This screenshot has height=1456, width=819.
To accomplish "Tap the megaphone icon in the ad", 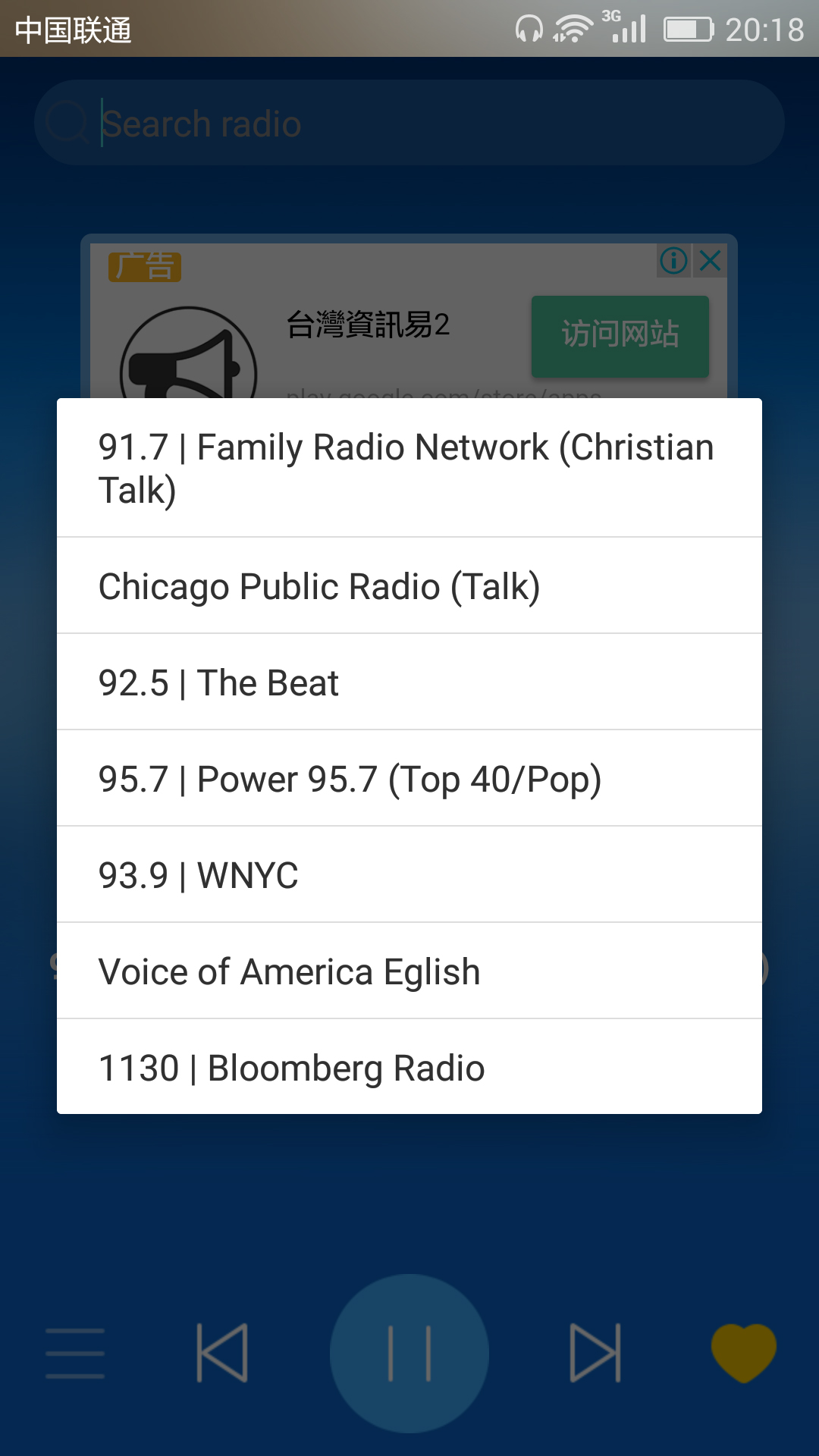I will 190,356.
